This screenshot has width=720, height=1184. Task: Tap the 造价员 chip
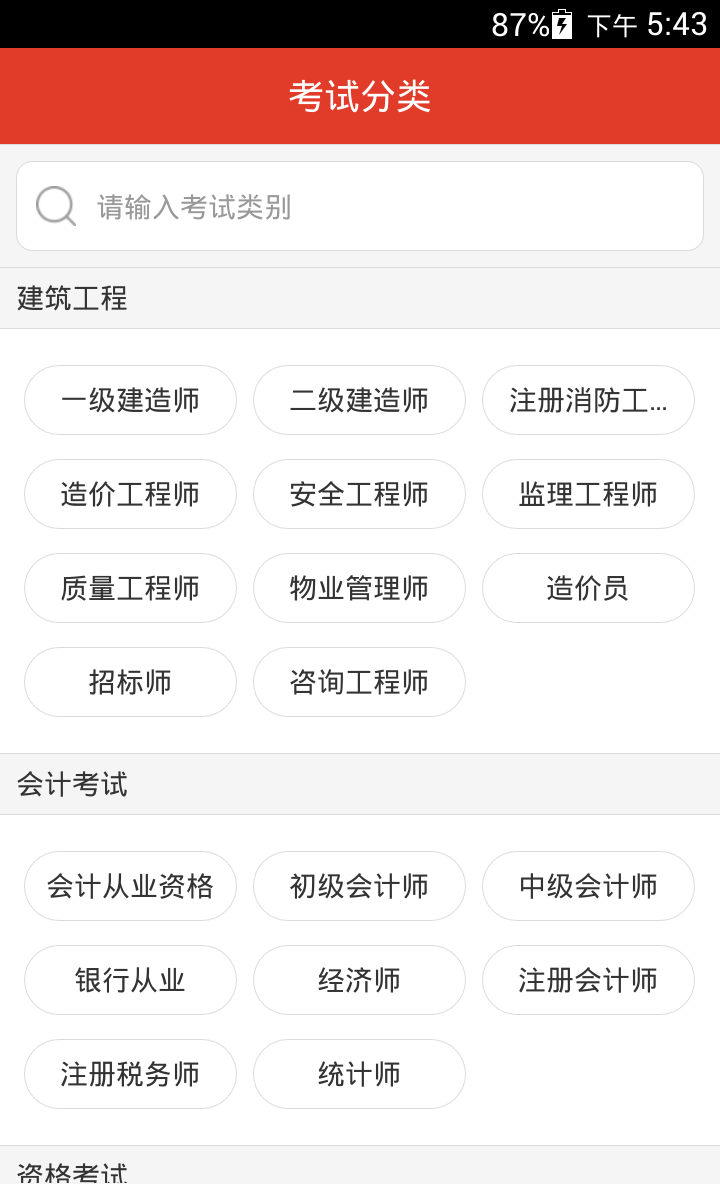click(x=588, y=588)
